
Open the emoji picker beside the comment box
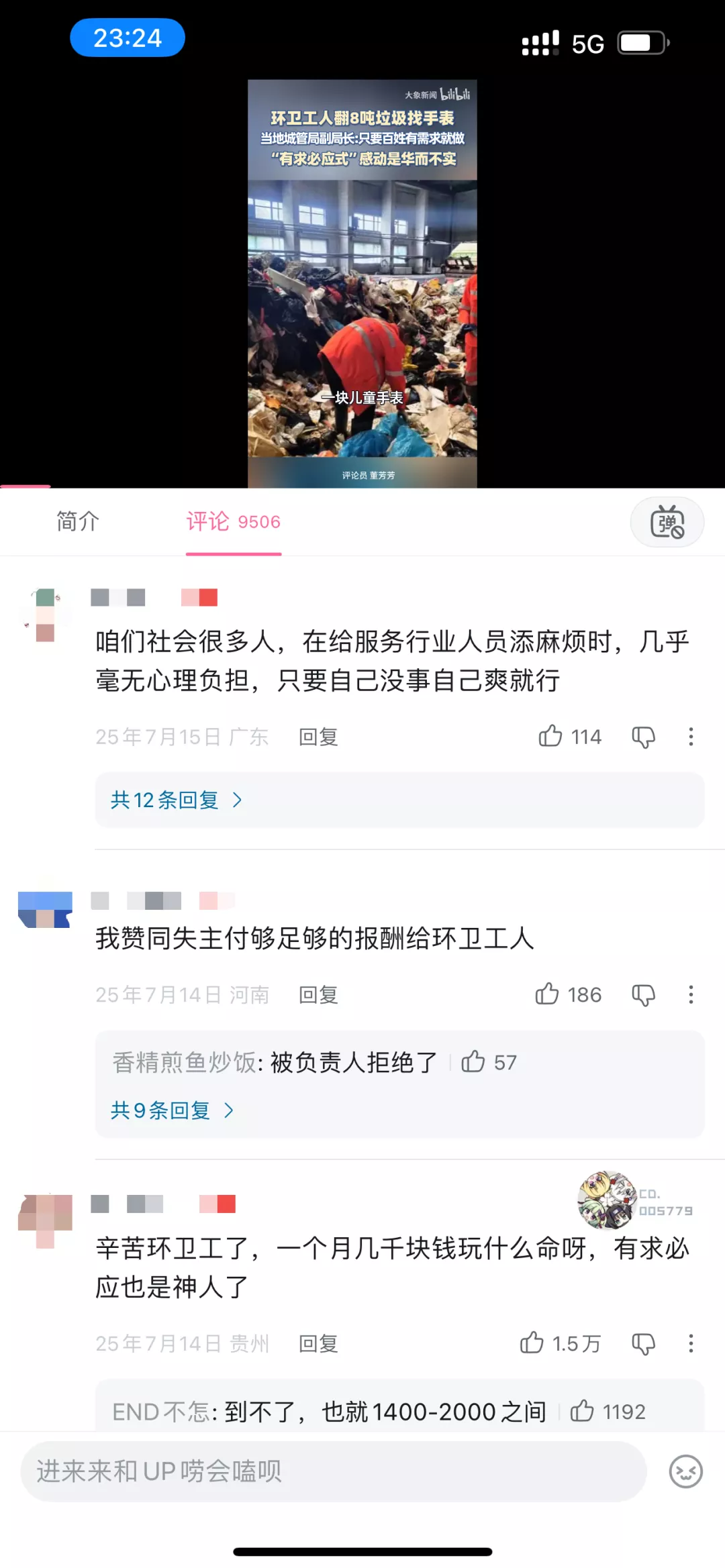685,1471
